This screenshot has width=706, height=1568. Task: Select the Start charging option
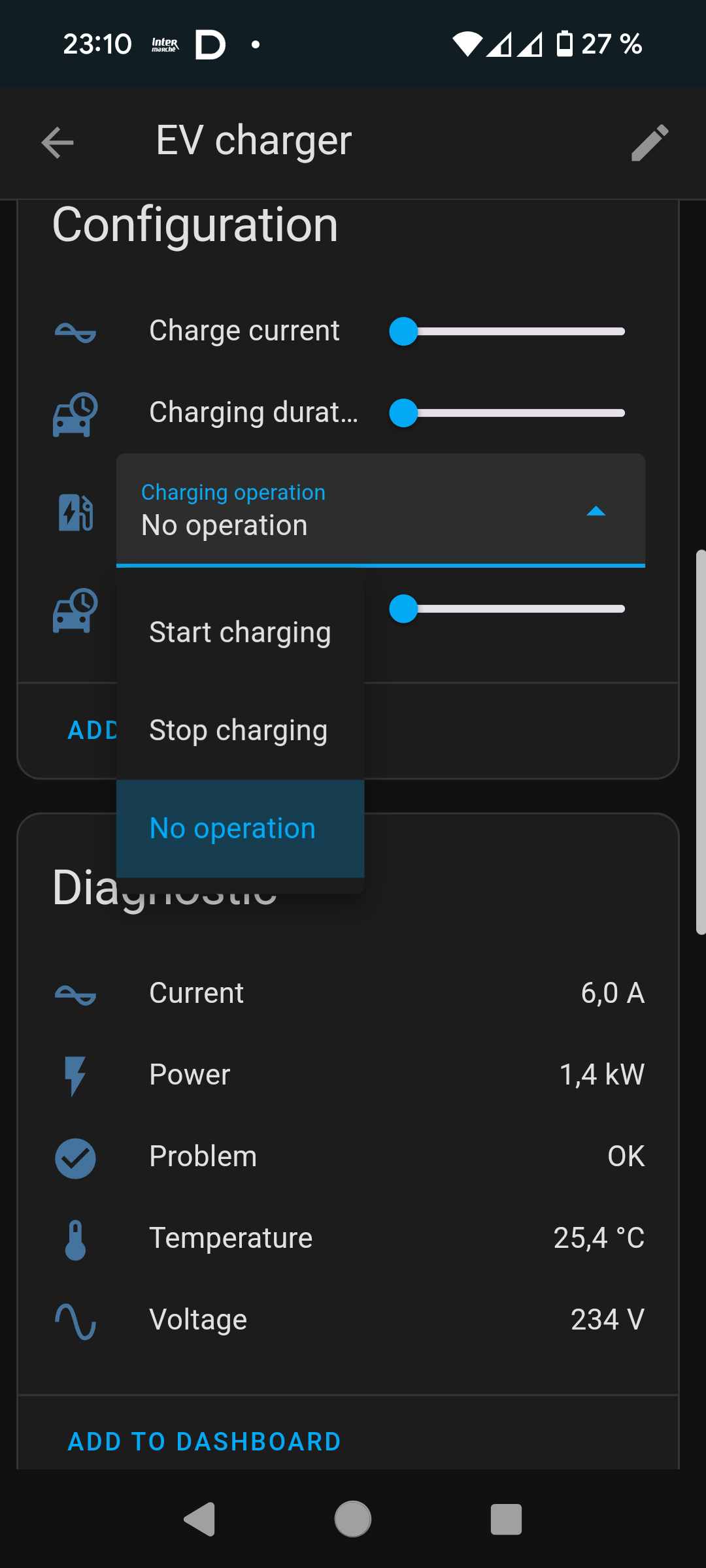241,632
